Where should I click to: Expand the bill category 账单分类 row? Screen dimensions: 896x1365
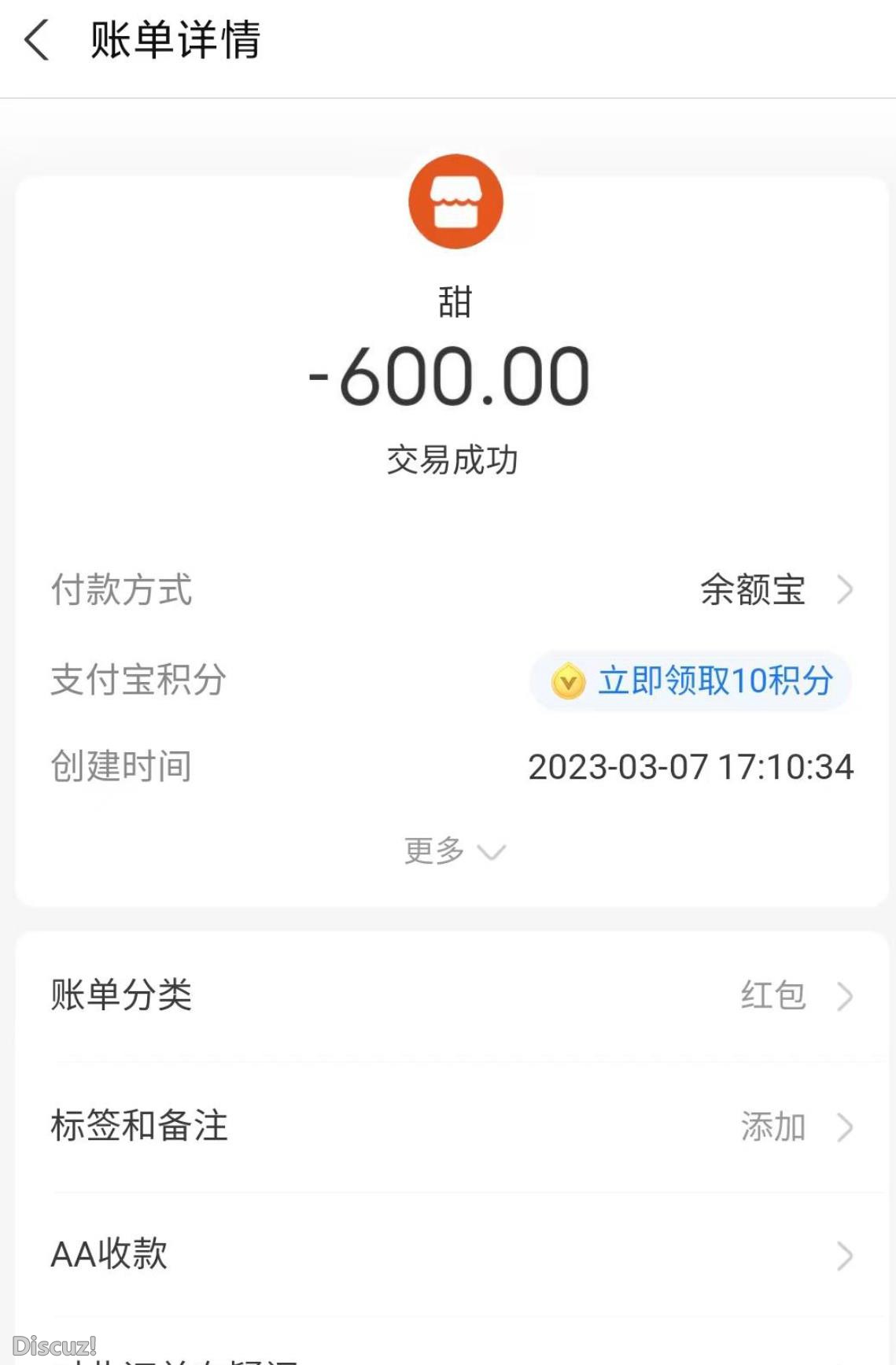point(315,995)
